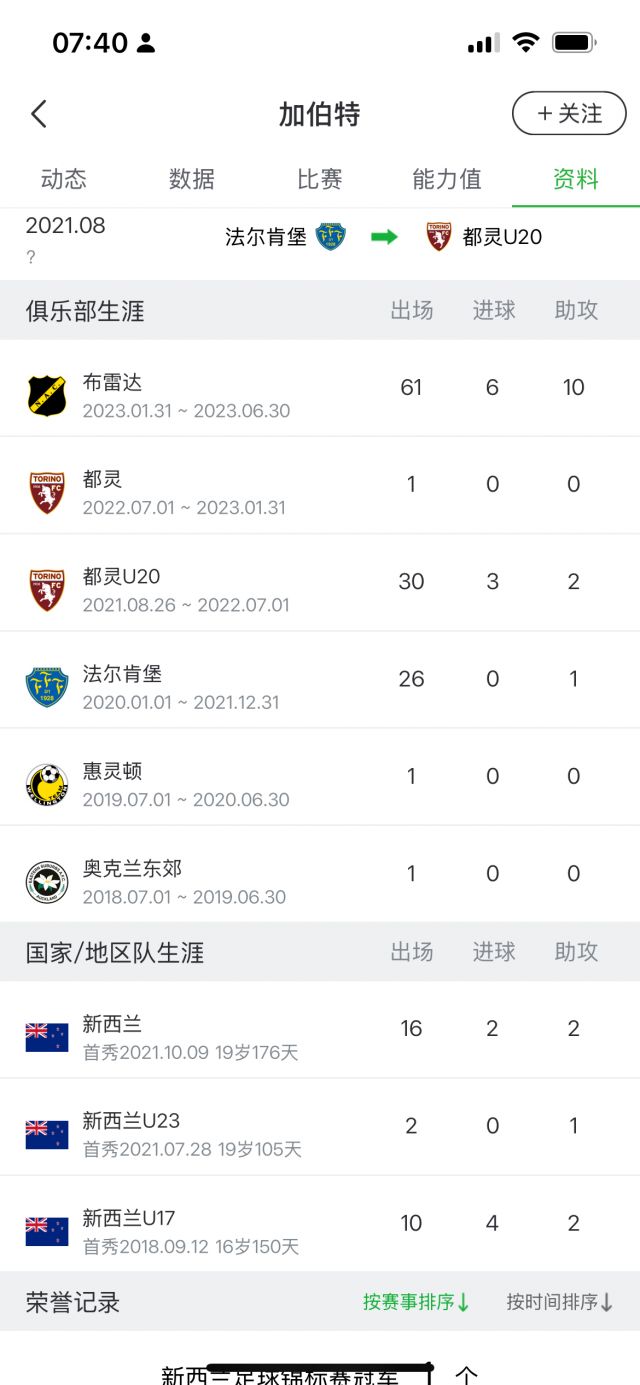Open the 新西兰U23 team row

320,1127
